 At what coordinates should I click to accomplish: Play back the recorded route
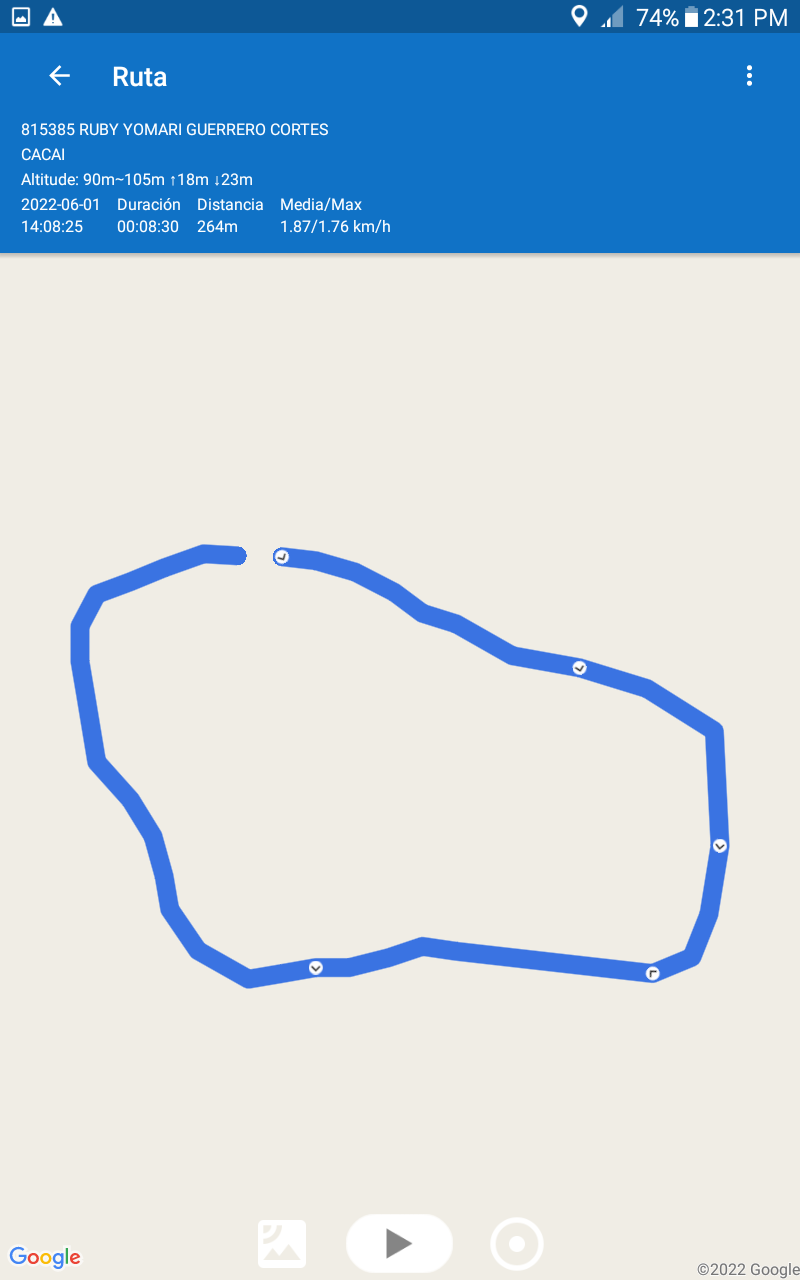pyautogui.click(x=399, y=1243)
